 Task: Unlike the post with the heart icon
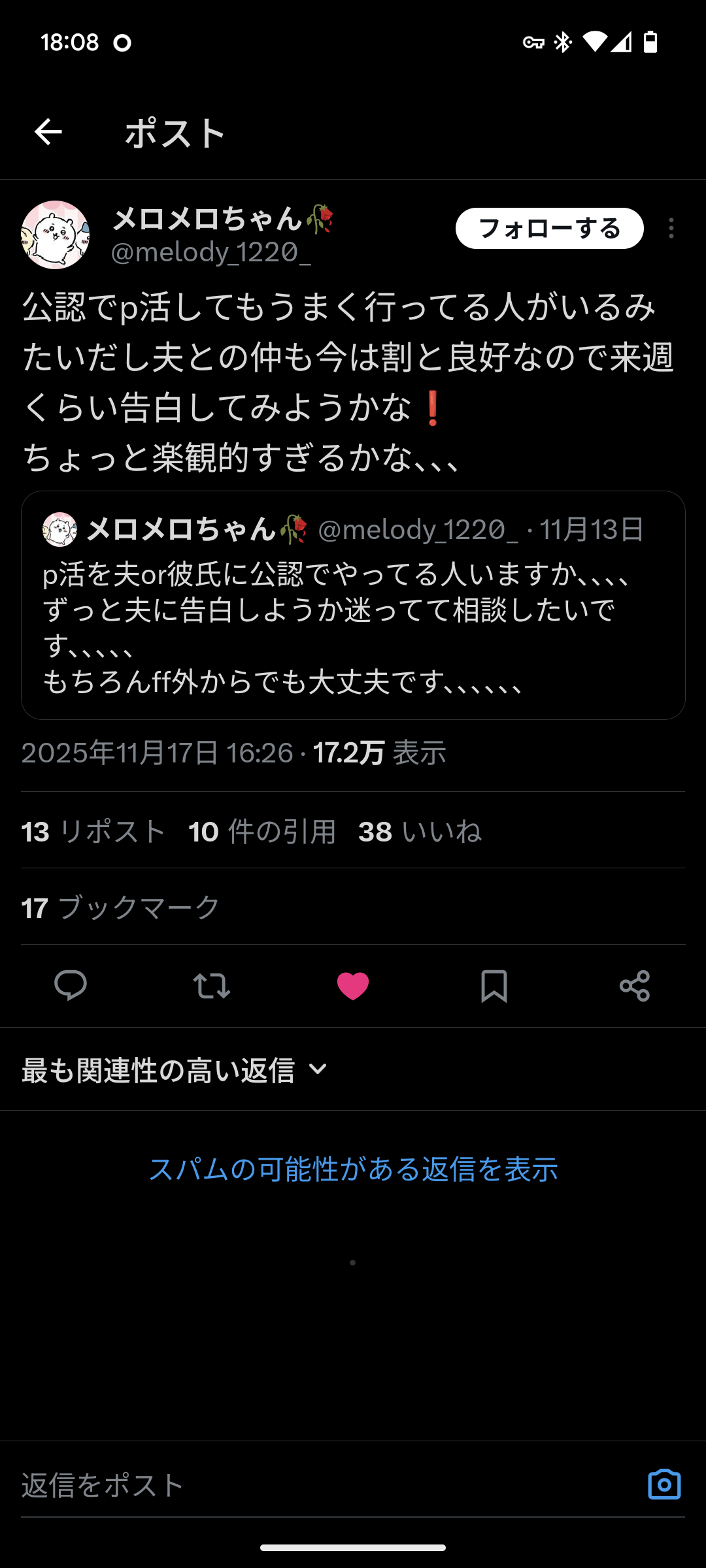click(353, 986)
